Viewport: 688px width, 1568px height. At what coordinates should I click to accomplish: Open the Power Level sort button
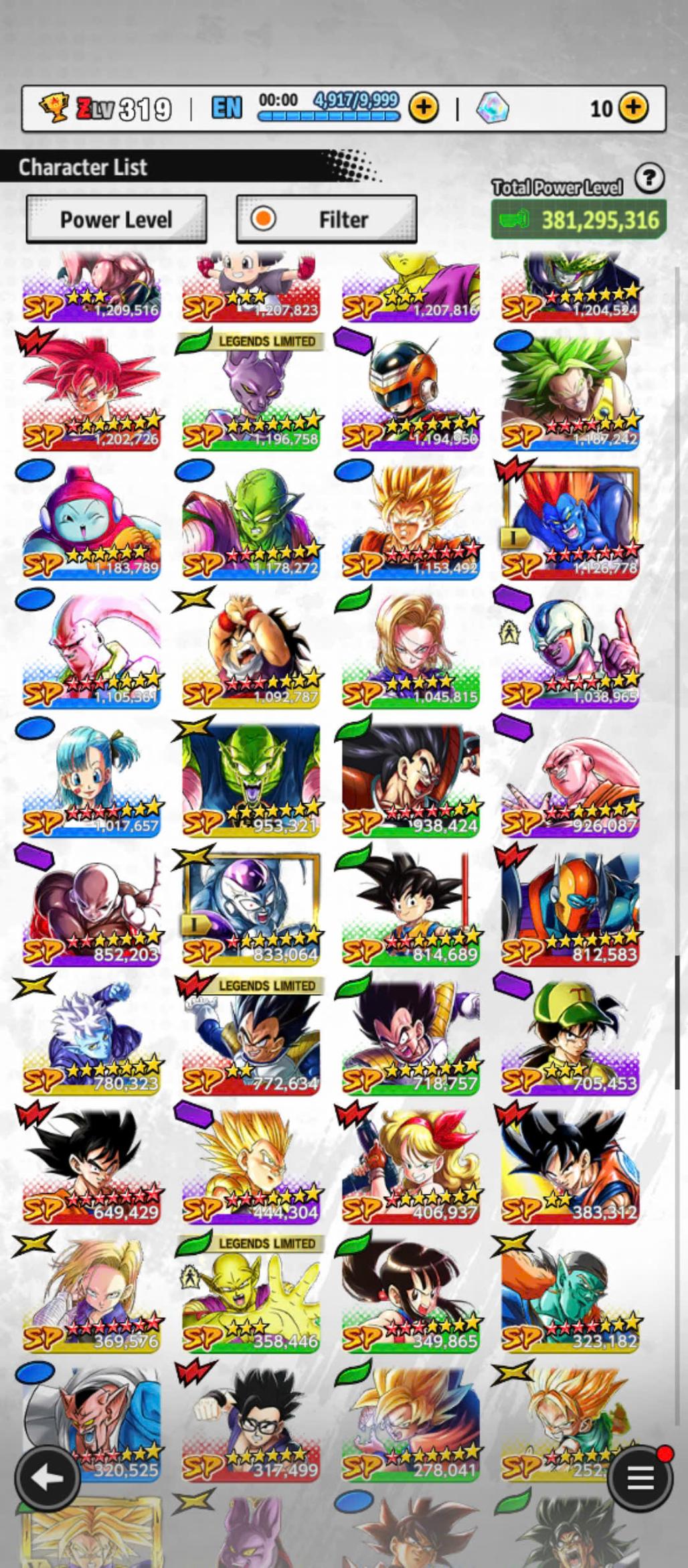point(116,220)
